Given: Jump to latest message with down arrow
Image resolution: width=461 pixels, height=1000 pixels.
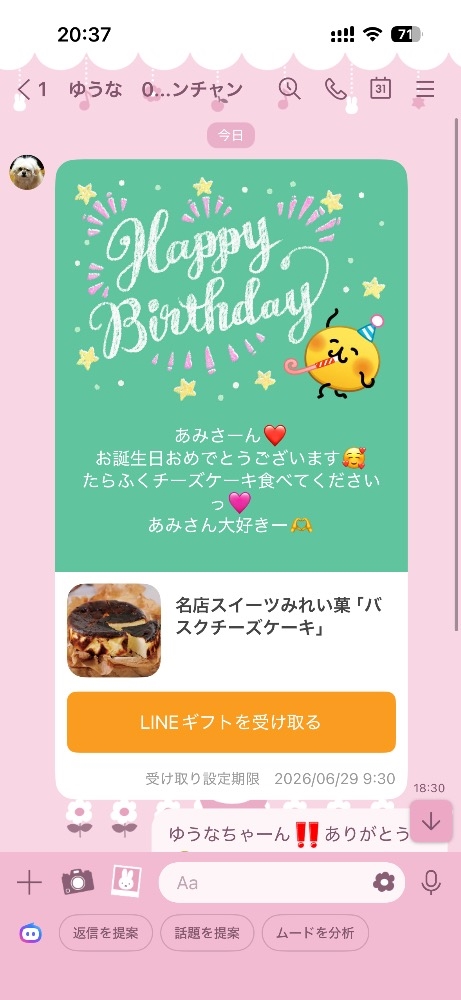Looking at the screenshot, I should coord(432,821).
